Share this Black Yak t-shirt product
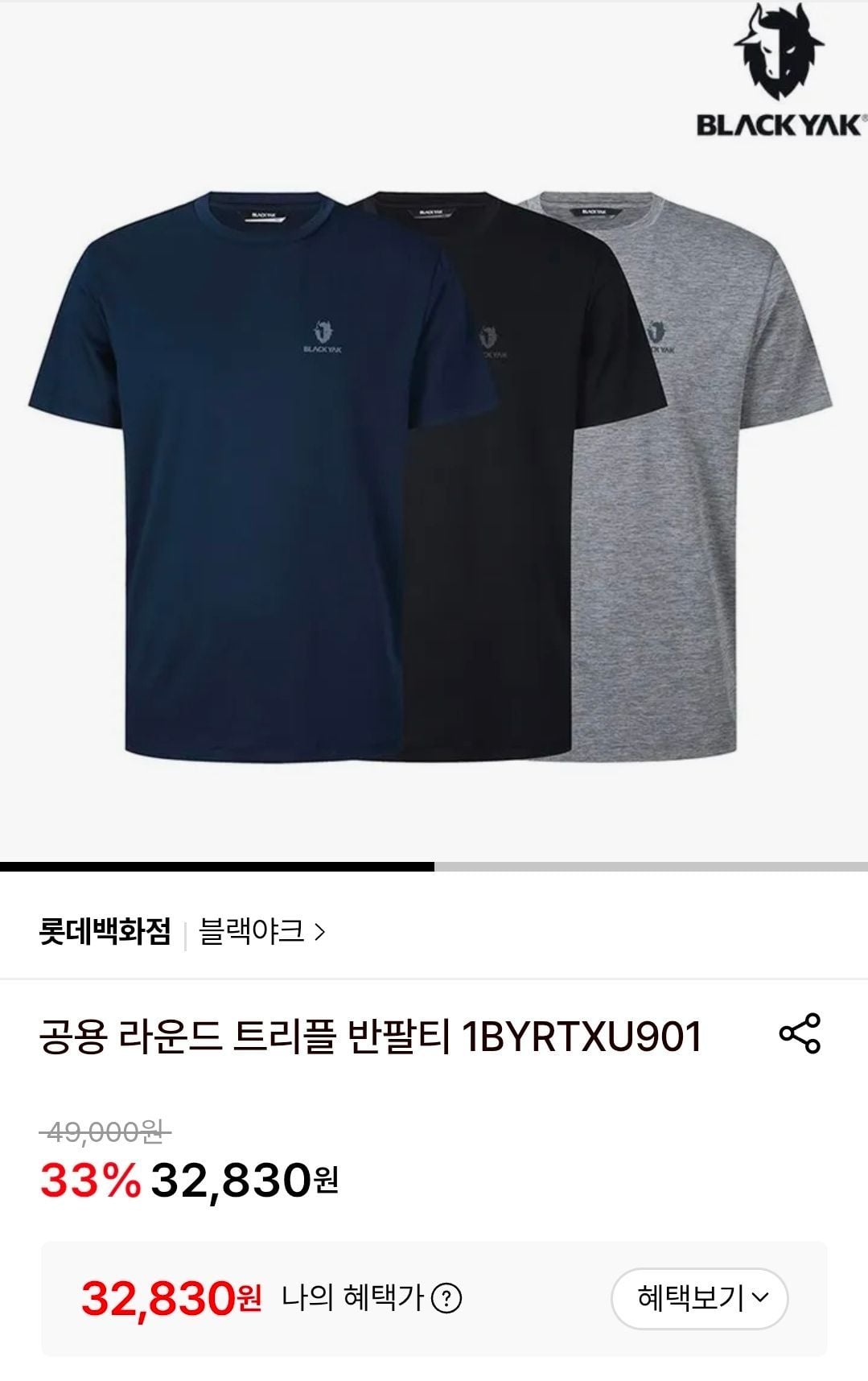The height and width of the screenshot is (1381, 868). click(x=800, y=1033)
